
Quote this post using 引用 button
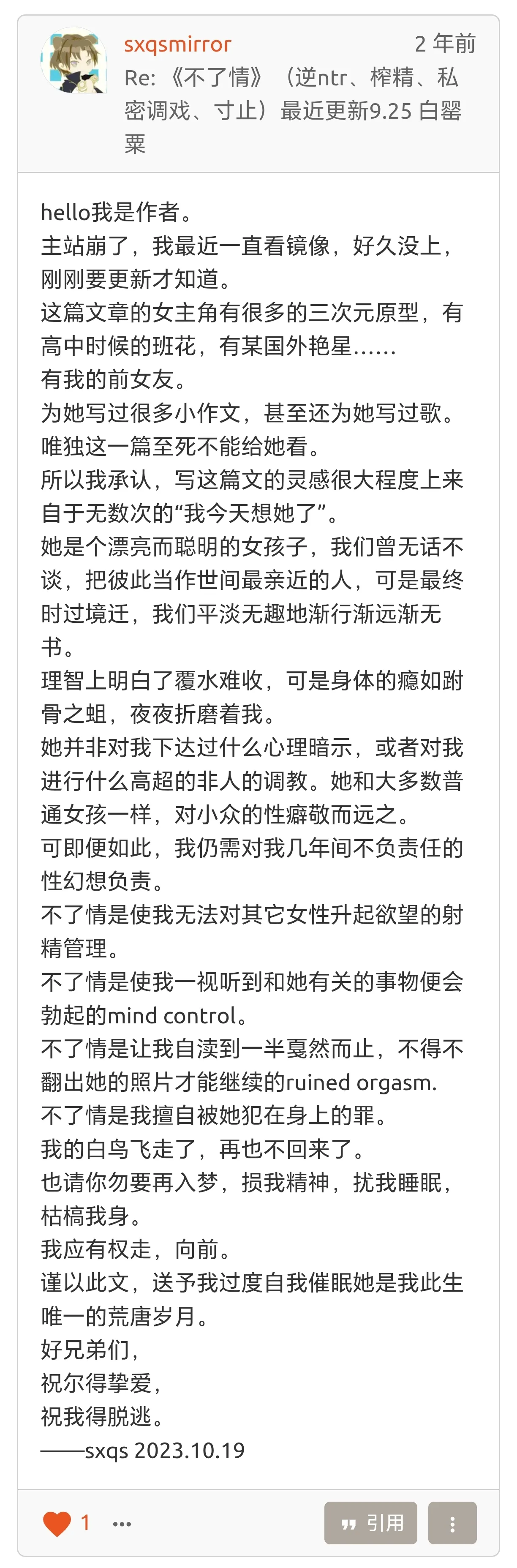point(370,1523)
